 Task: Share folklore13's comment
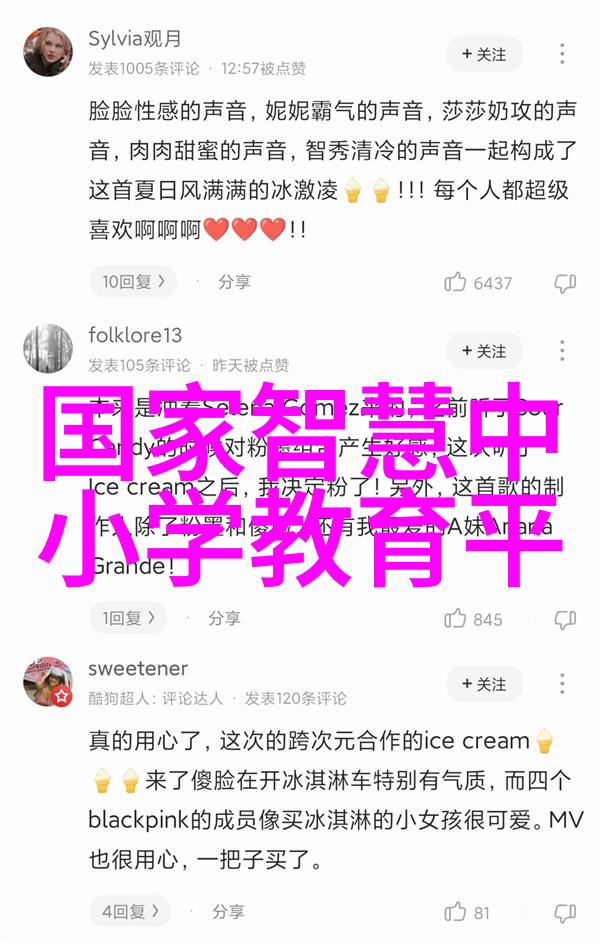224,618
